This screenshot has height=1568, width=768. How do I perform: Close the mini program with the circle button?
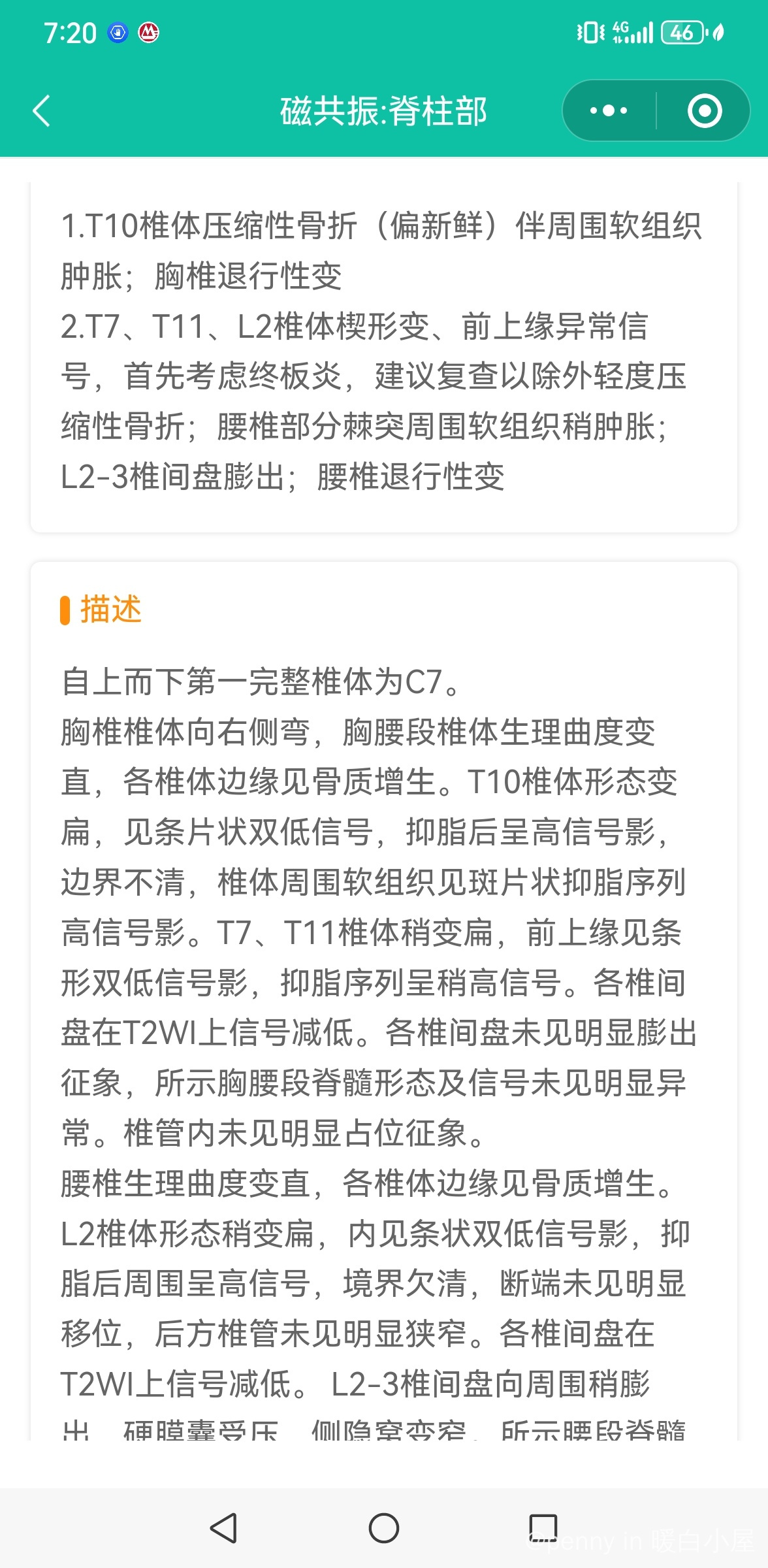705,110
